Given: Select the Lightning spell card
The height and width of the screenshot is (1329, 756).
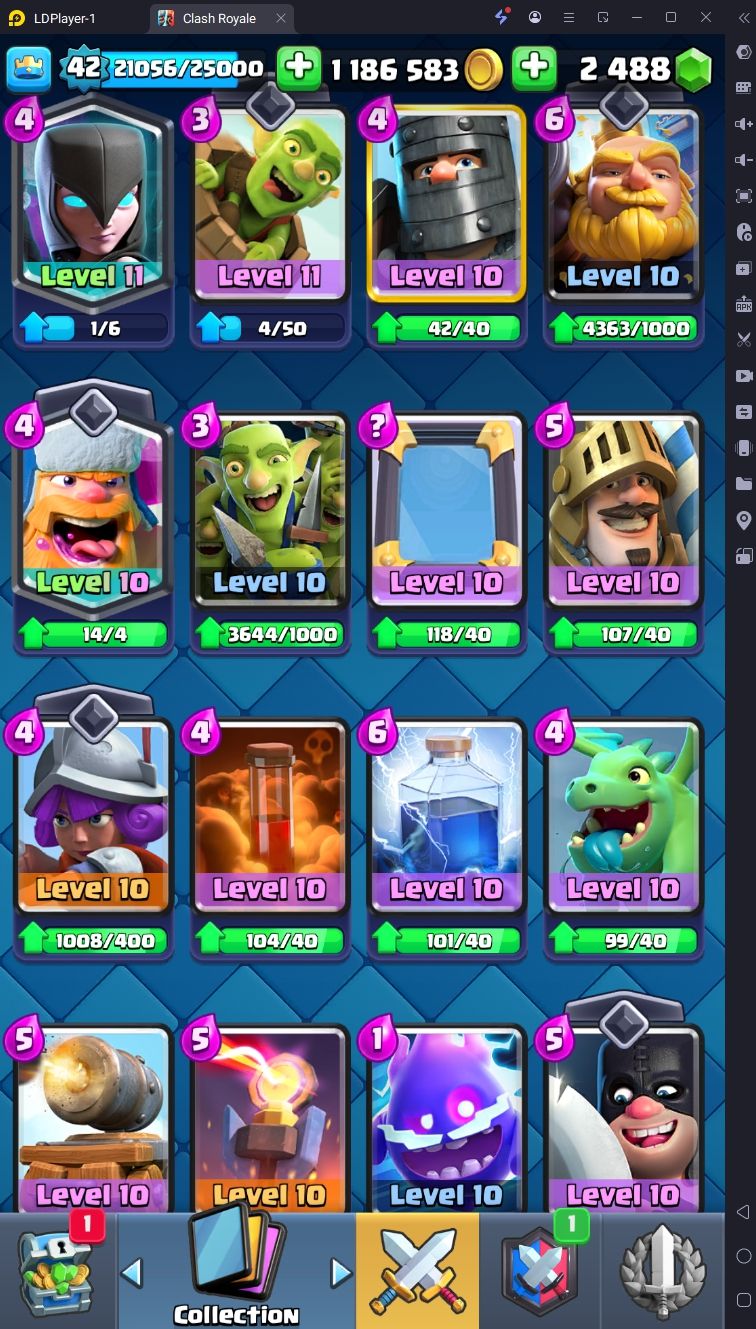Looking at the screenshot, I should 446,815.
